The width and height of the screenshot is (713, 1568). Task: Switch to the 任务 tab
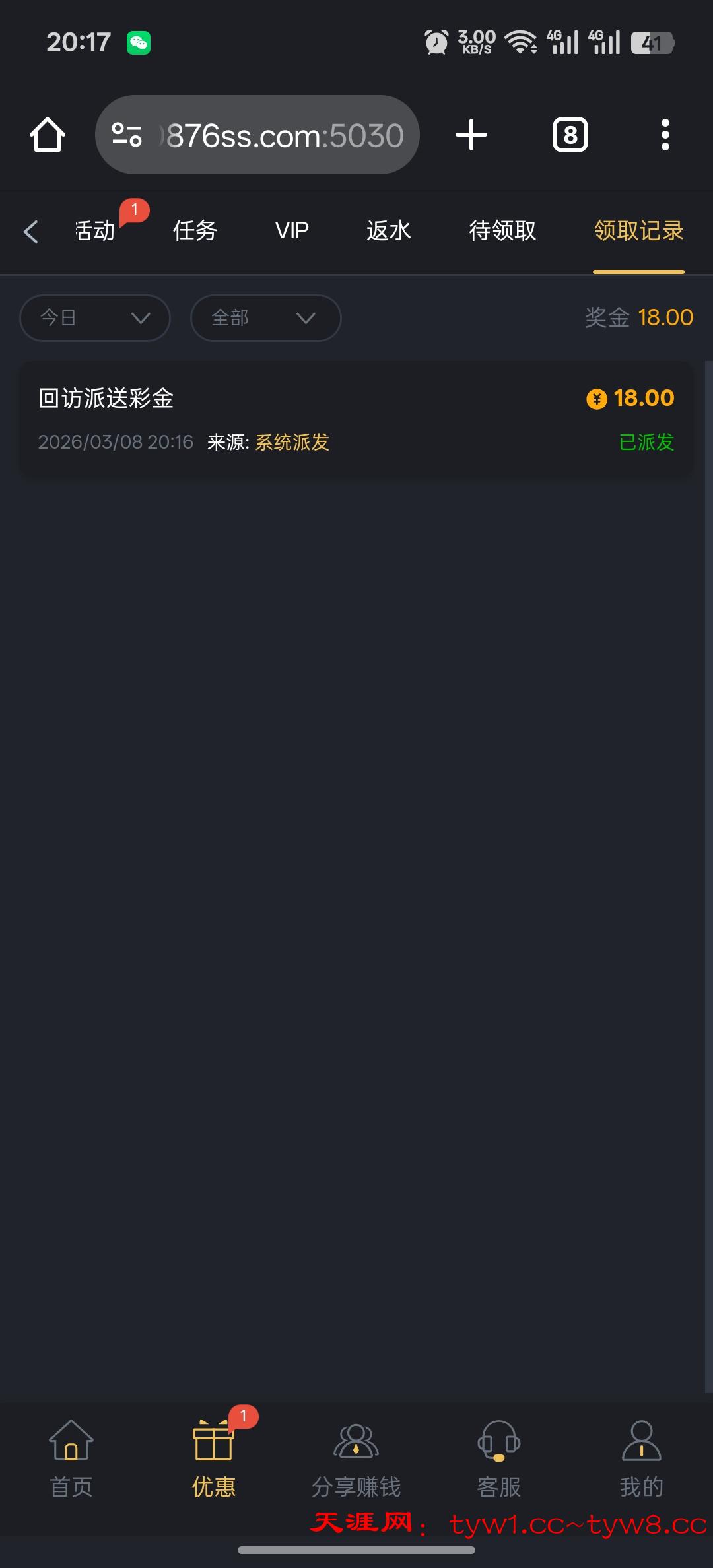point(195,231)
